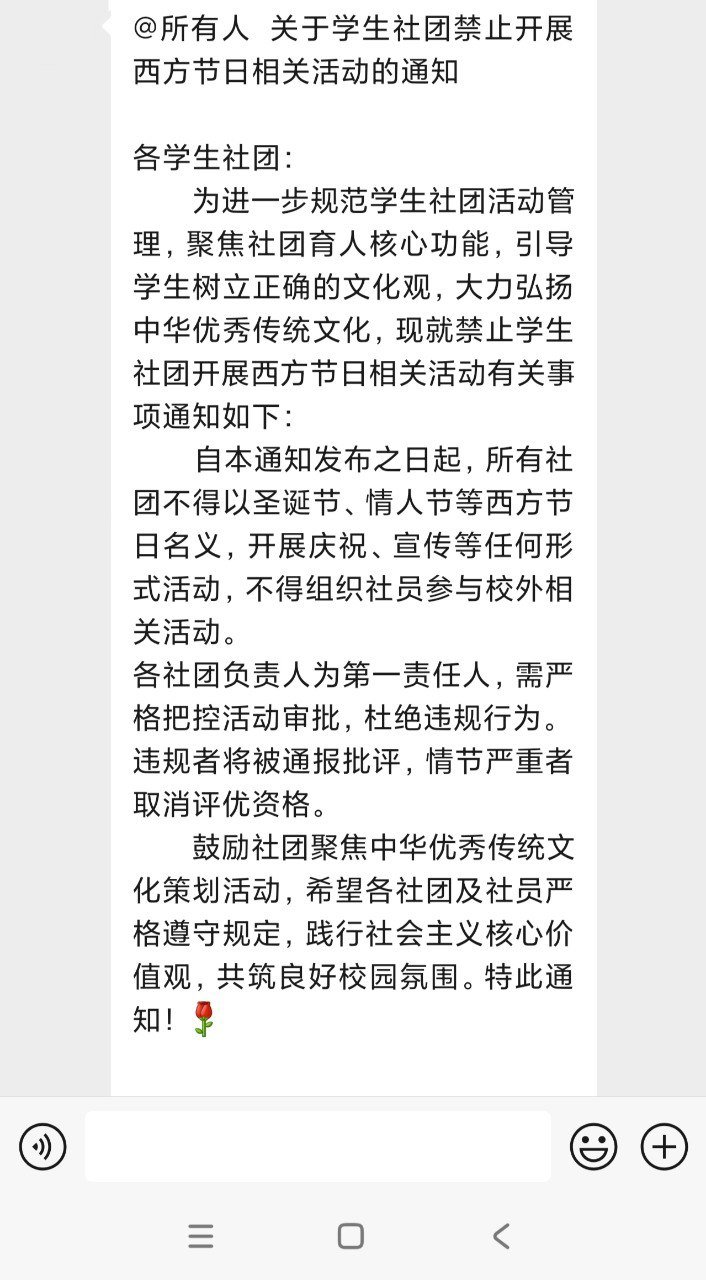
Task: Switch to voice message input
Action: pos(42,1147)
